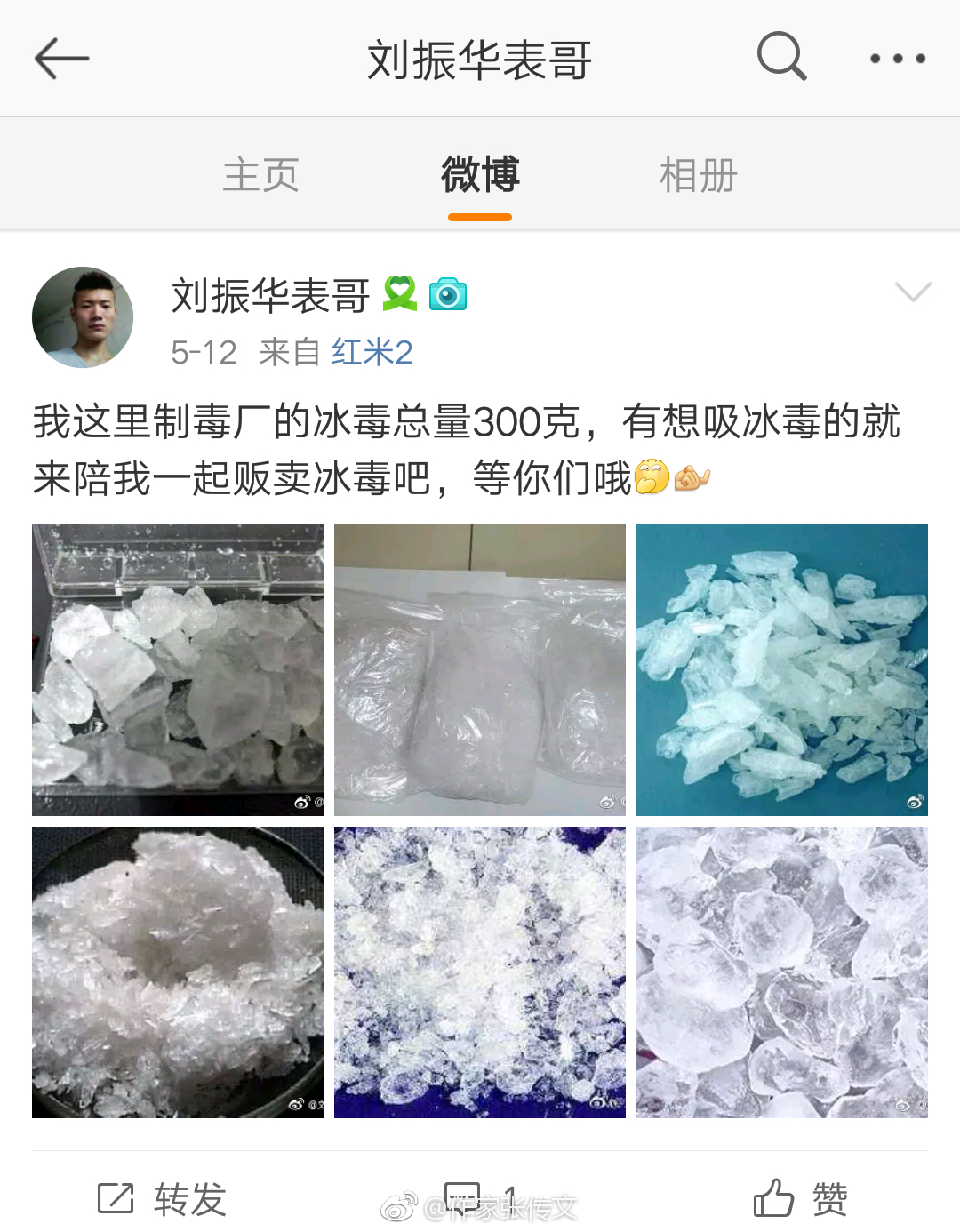Image resolution: width=960 pixels, height=1232 pixels.
Task: Open the photo with dark blue background
Action: pyautogui.click(x=480, y=972)
